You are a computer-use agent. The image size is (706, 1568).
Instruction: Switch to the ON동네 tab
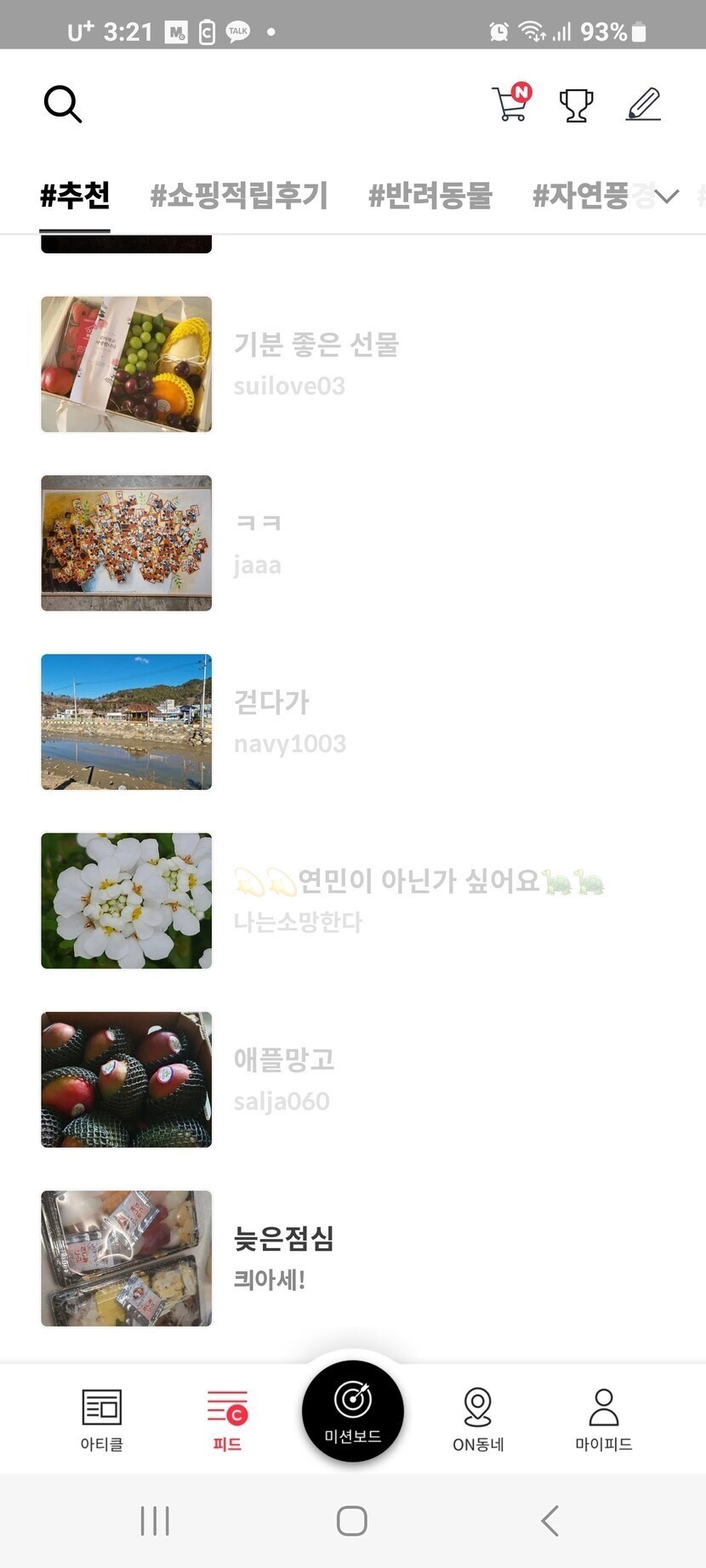478,1418
